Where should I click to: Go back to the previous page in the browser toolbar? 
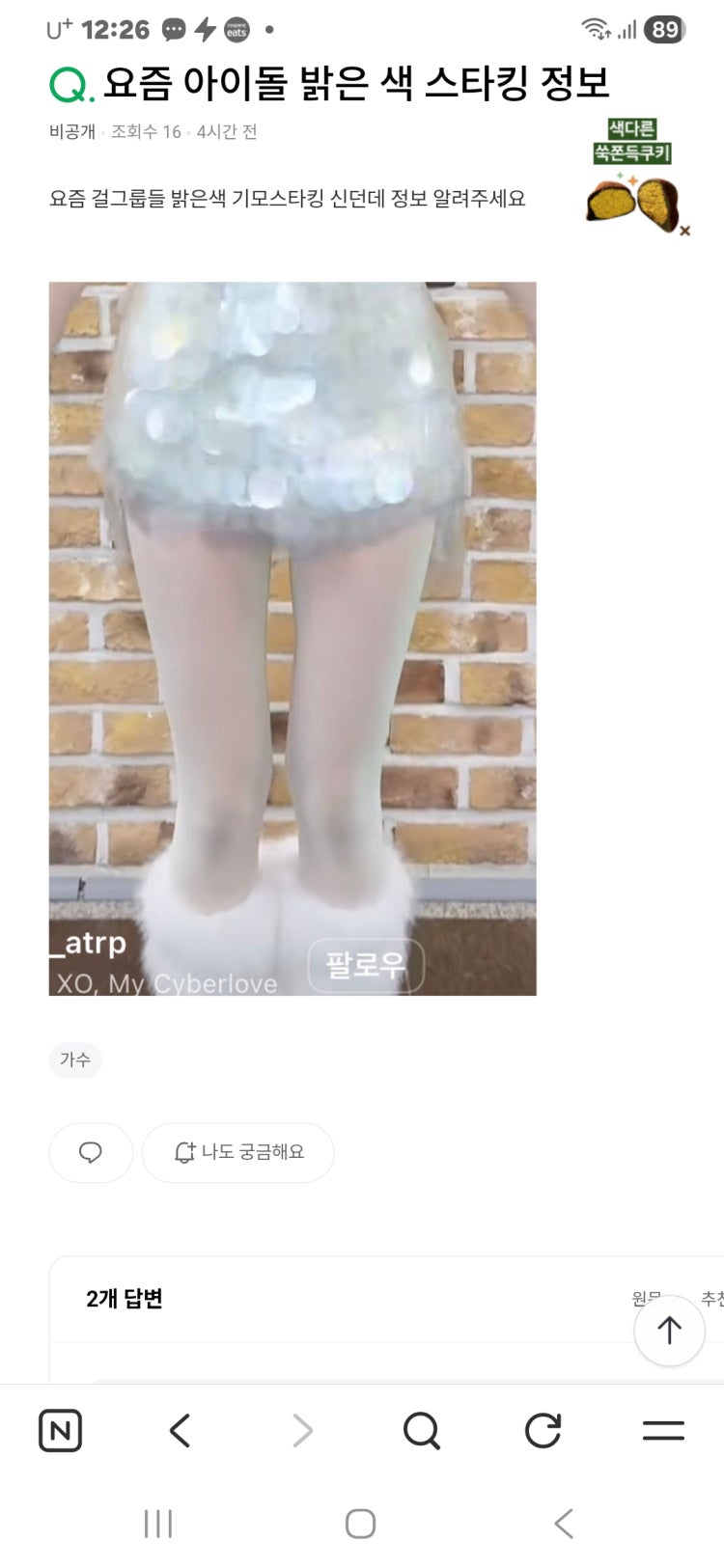(181, 1430)
